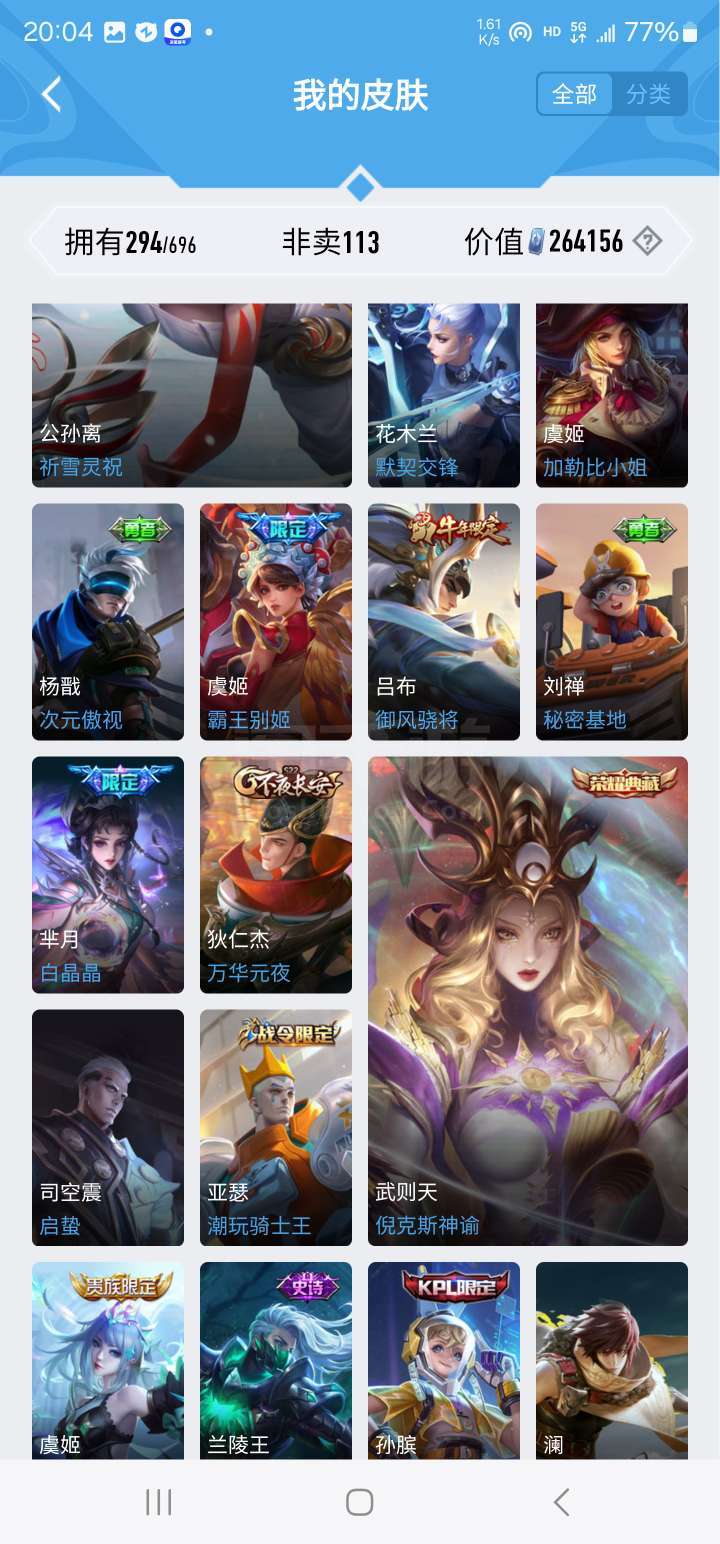720x1544 pixels.
Task: View 虞姬 霸王别姬 skin
Action: pos(276,622)
